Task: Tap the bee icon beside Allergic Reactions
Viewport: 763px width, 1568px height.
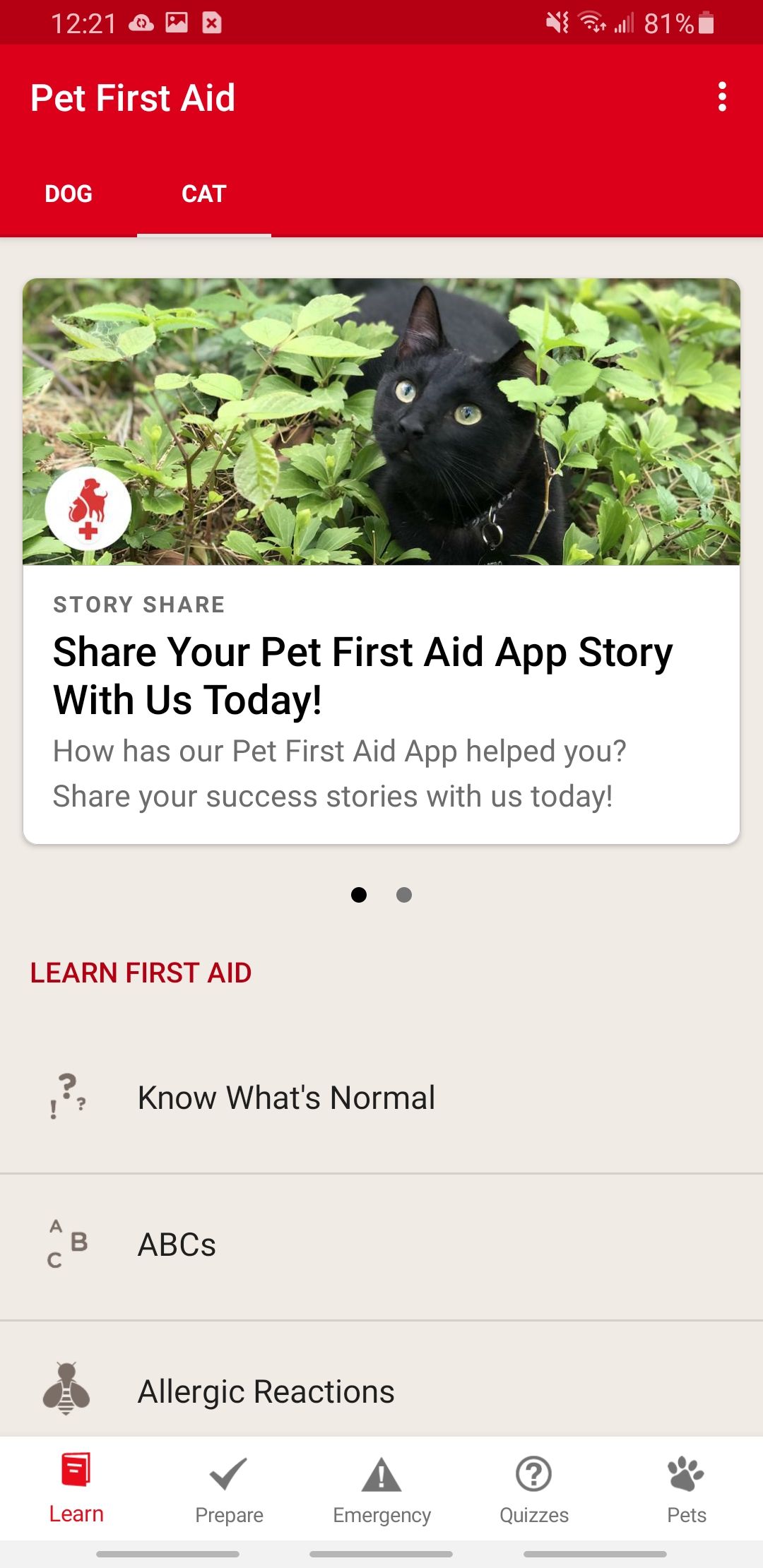Action: 67,1390
